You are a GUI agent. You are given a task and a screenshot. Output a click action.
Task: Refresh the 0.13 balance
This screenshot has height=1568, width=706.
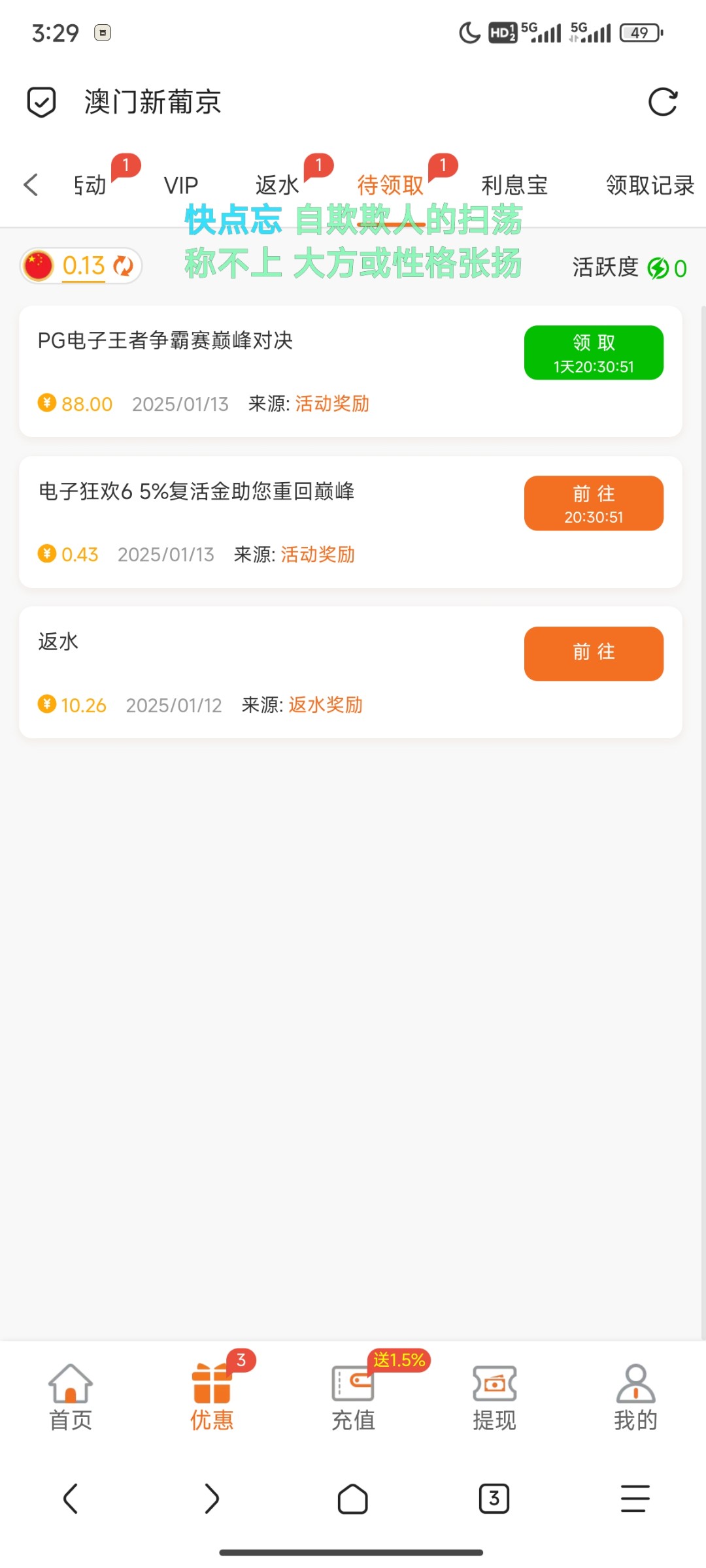click(x=123, y=266)
